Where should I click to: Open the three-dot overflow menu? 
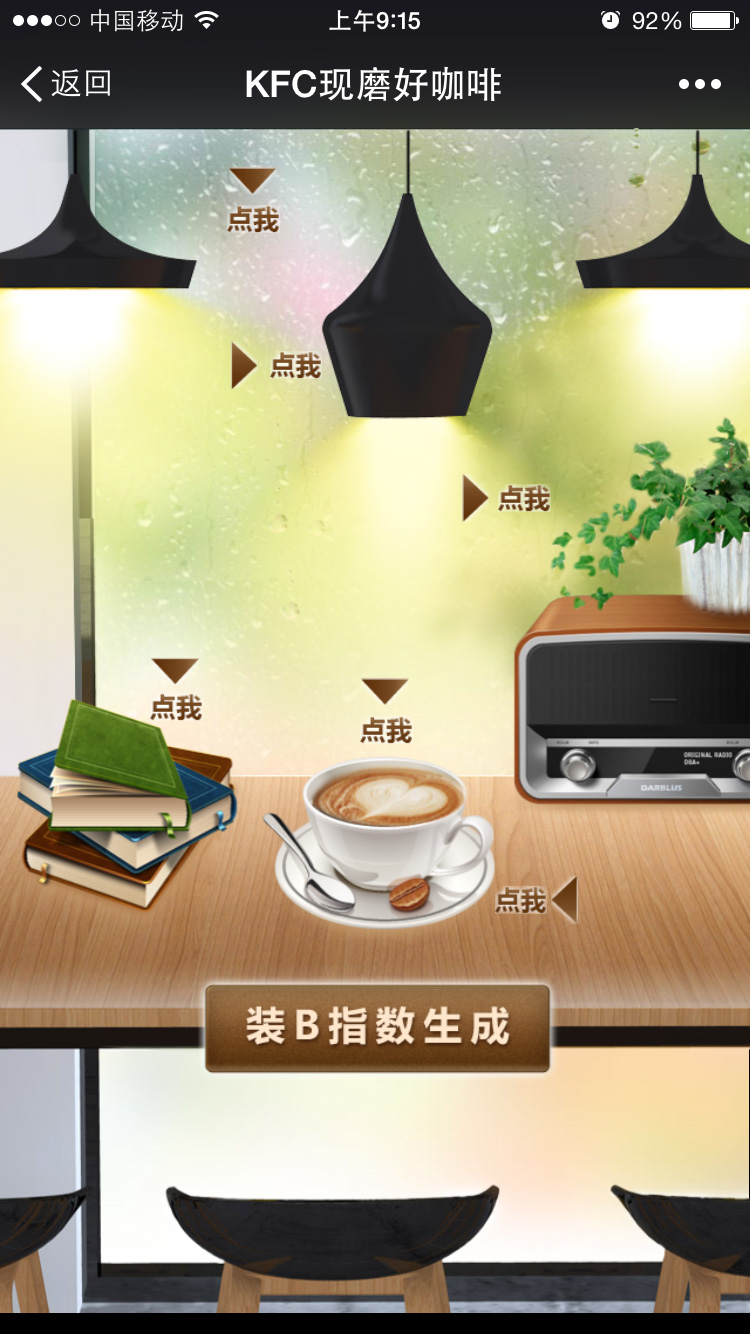(699, 84)
